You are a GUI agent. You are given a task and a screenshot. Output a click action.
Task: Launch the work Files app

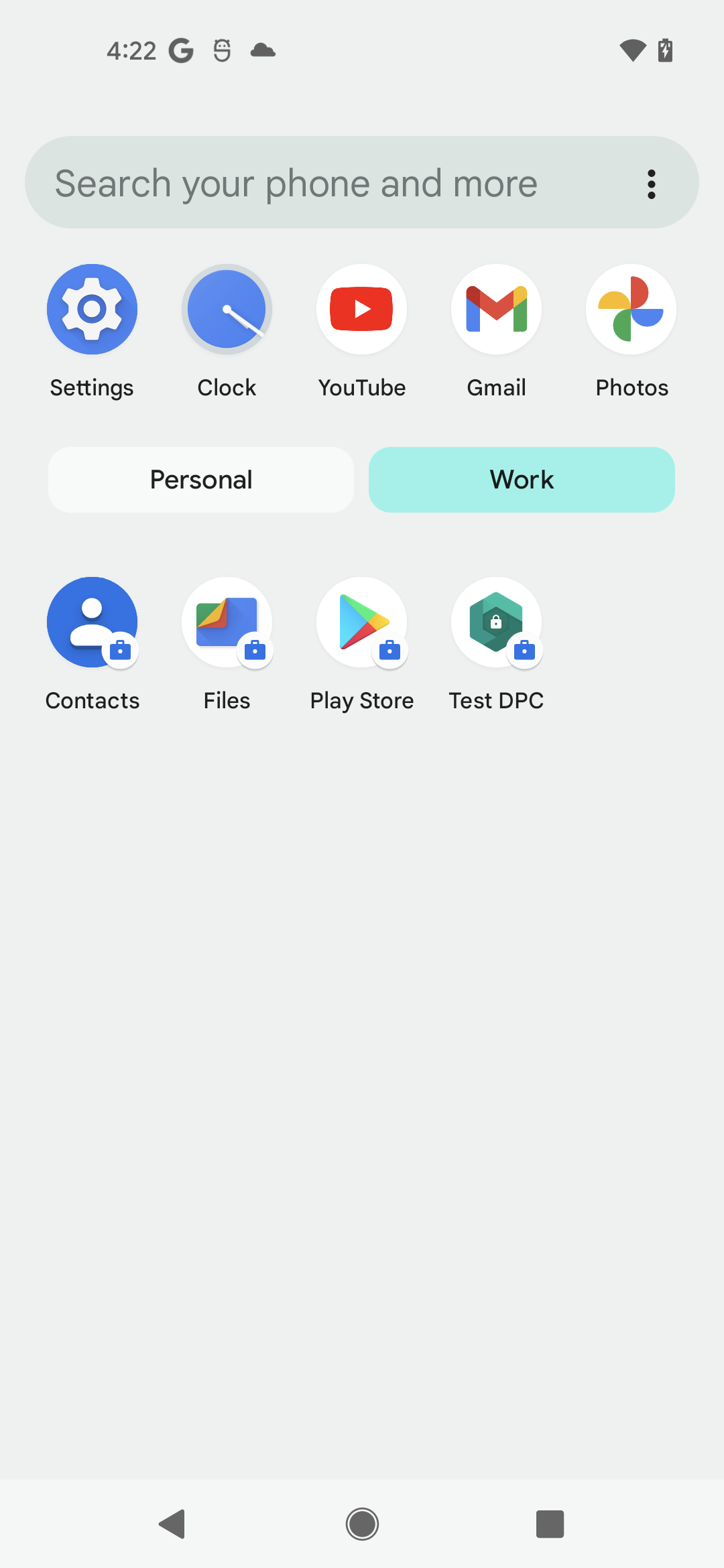tap(227, 623)
